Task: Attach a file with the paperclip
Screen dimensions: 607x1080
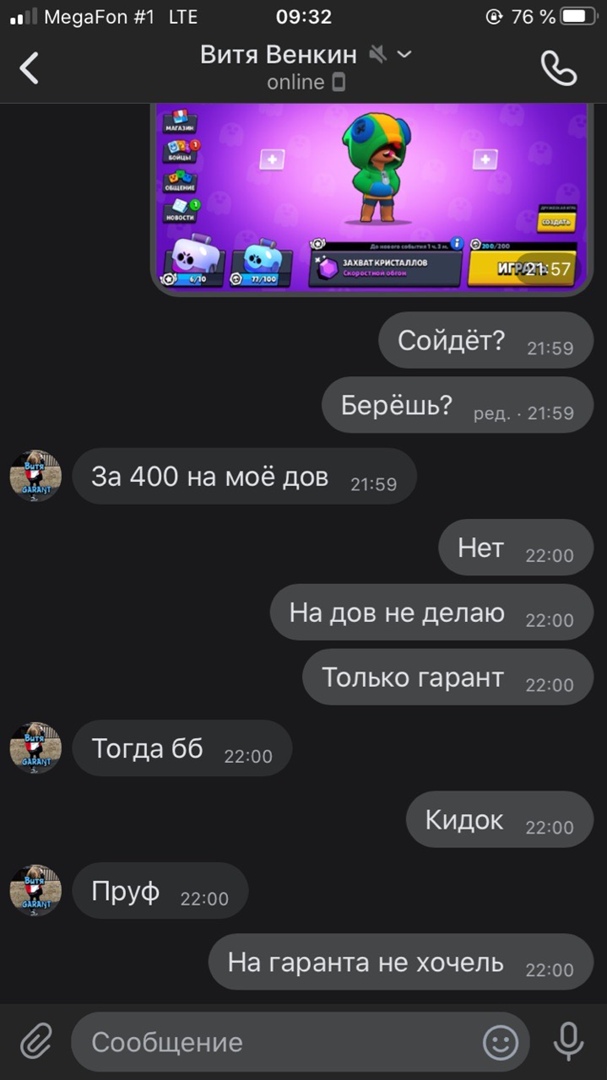Action: [36, 1042]
